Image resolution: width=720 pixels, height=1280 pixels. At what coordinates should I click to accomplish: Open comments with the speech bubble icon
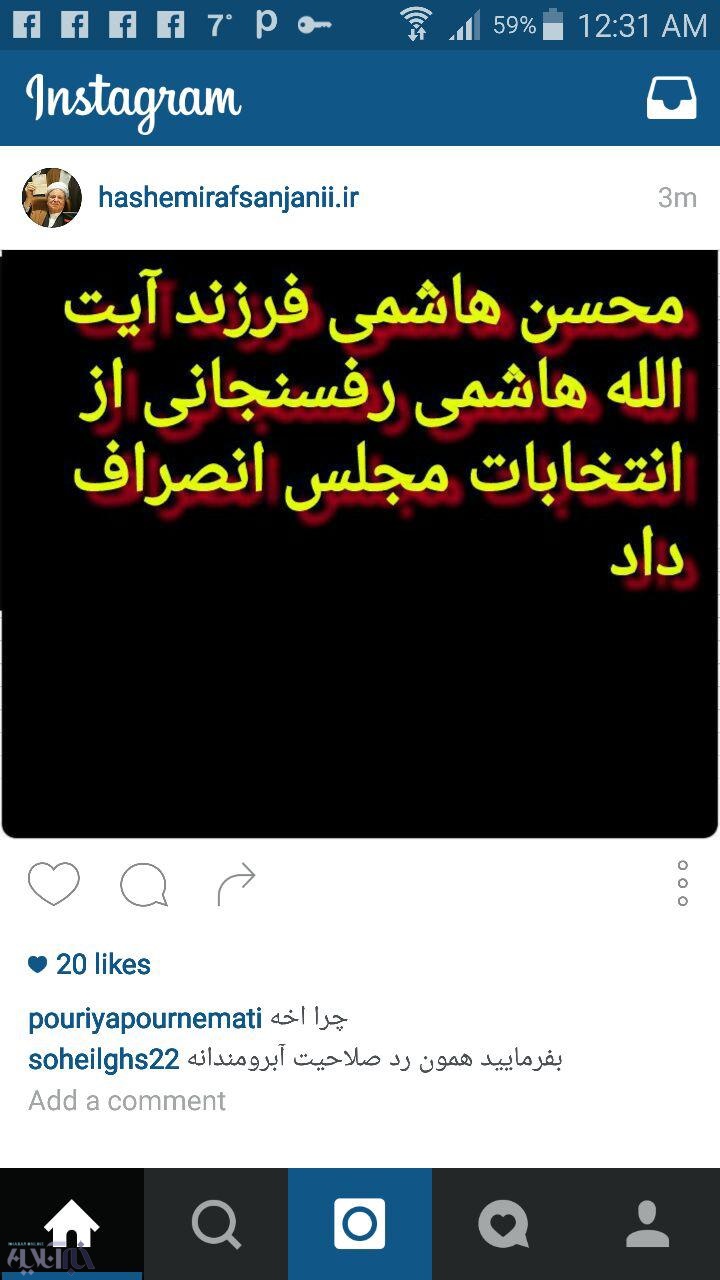point(144,884)
